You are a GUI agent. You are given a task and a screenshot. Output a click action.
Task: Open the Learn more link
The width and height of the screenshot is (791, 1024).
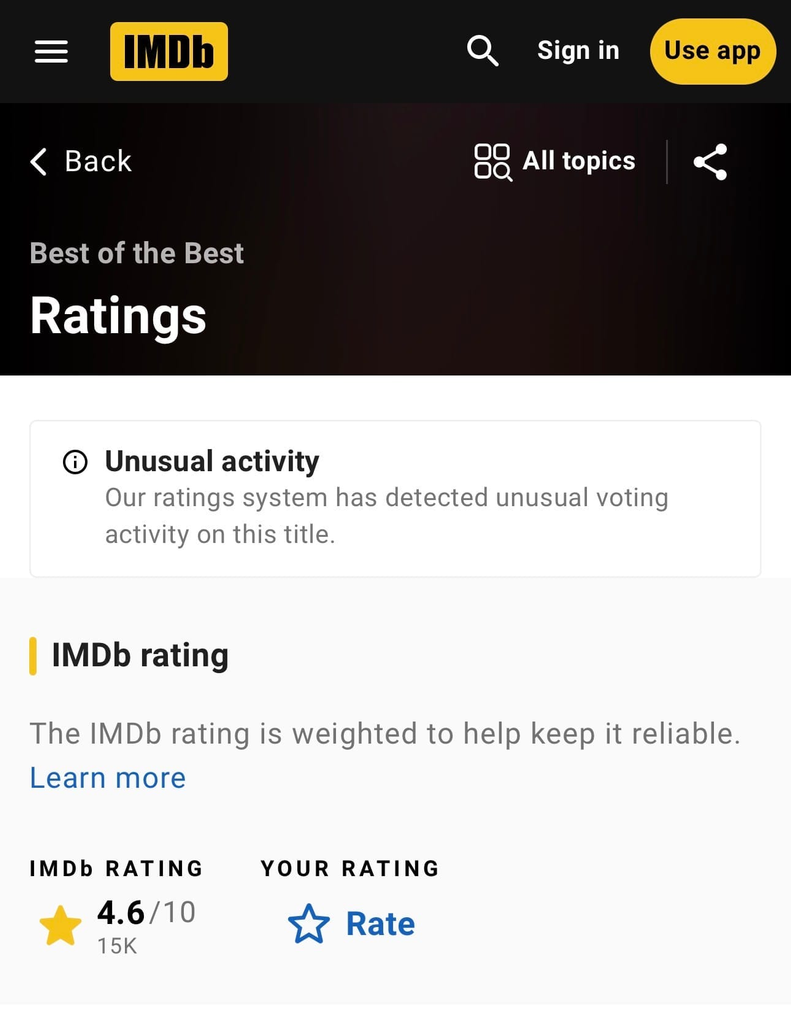pos(108,778)
